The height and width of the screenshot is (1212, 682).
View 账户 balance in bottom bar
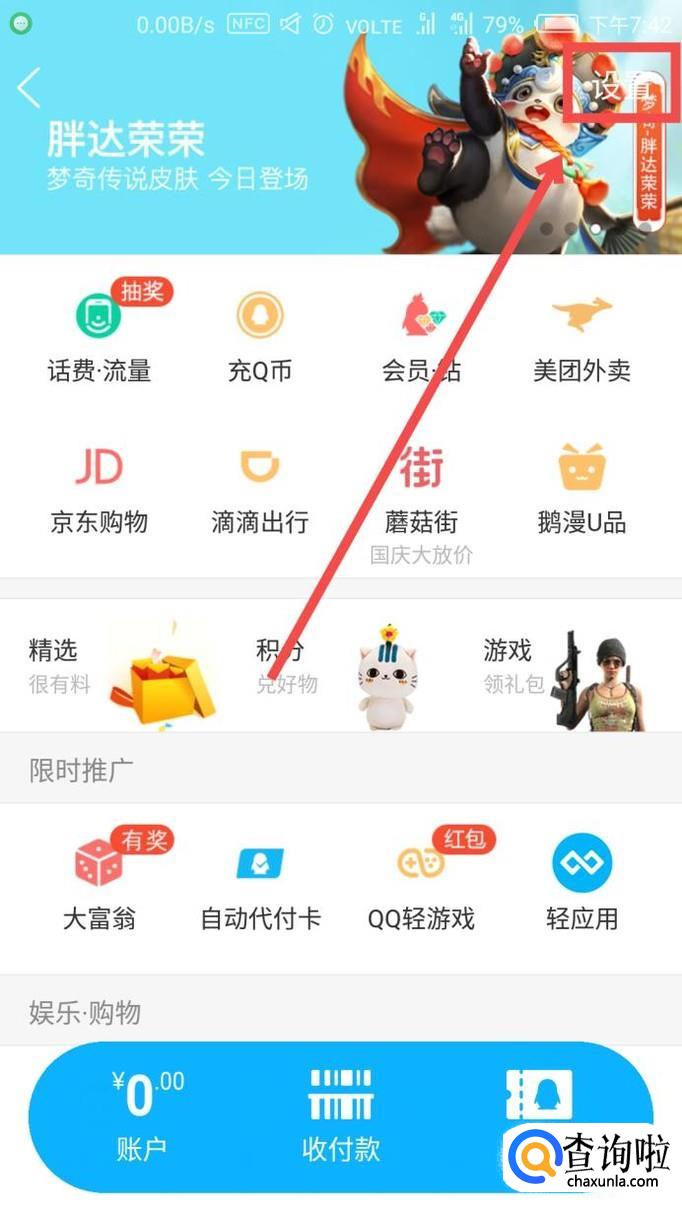(x=140, y=1117)
